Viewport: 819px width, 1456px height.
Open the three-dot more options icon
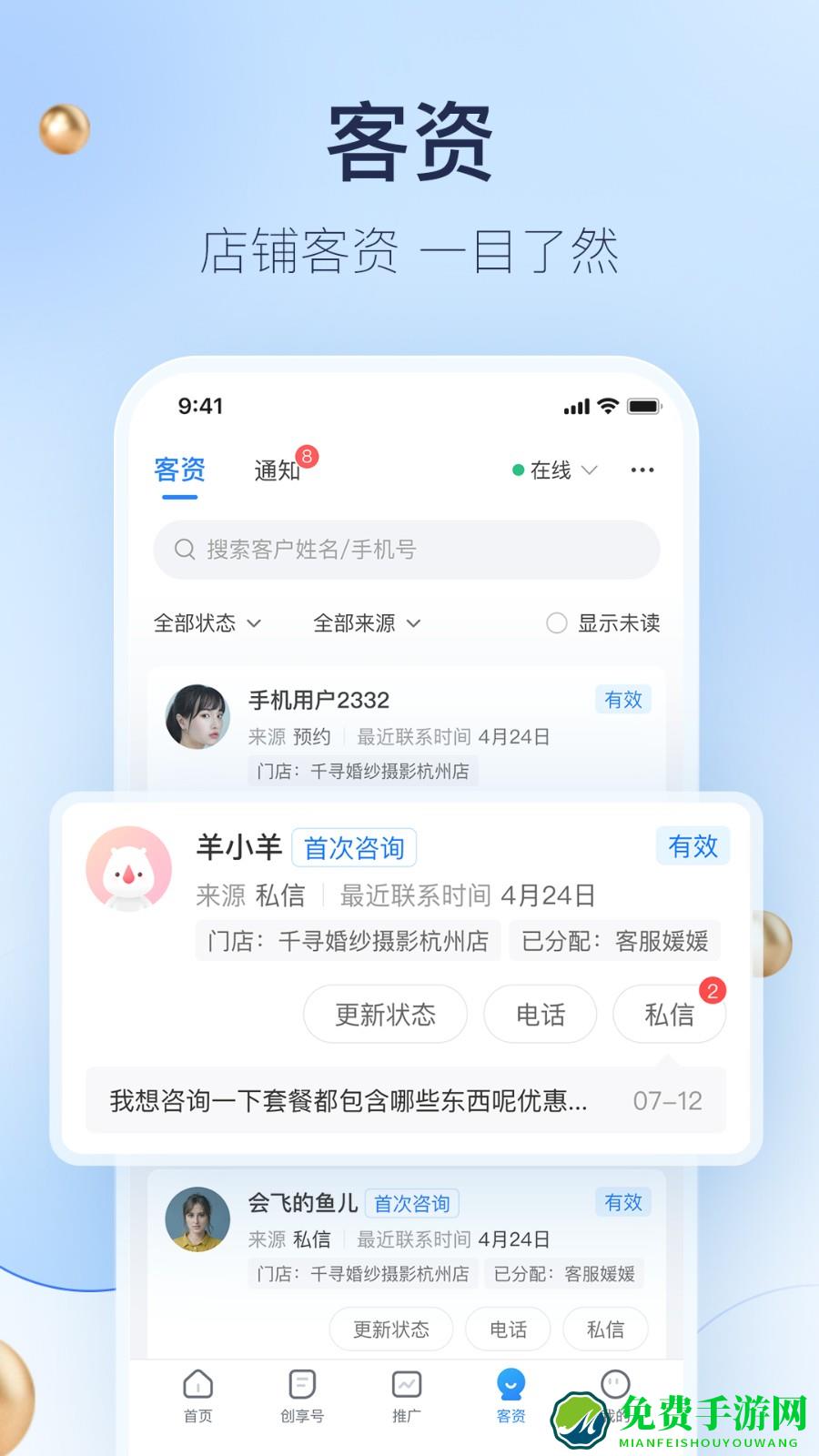(x=643, y=470)
